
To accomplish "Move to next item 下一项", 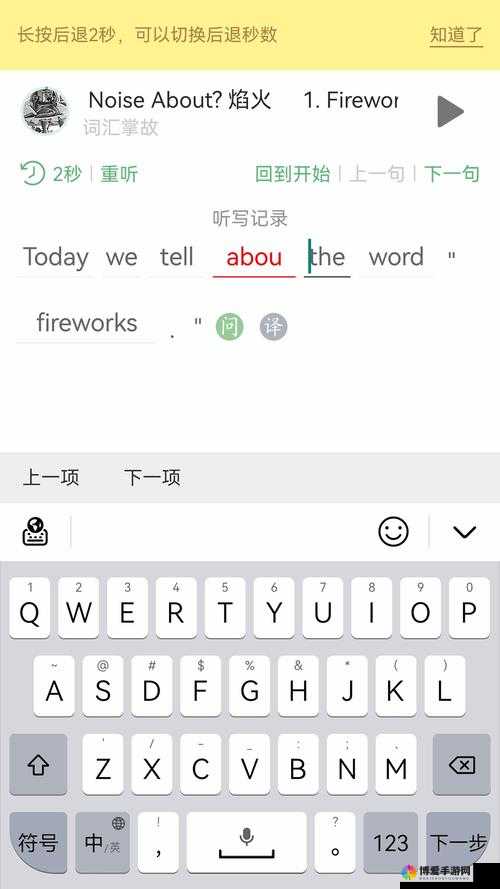I will pos(152,477).
